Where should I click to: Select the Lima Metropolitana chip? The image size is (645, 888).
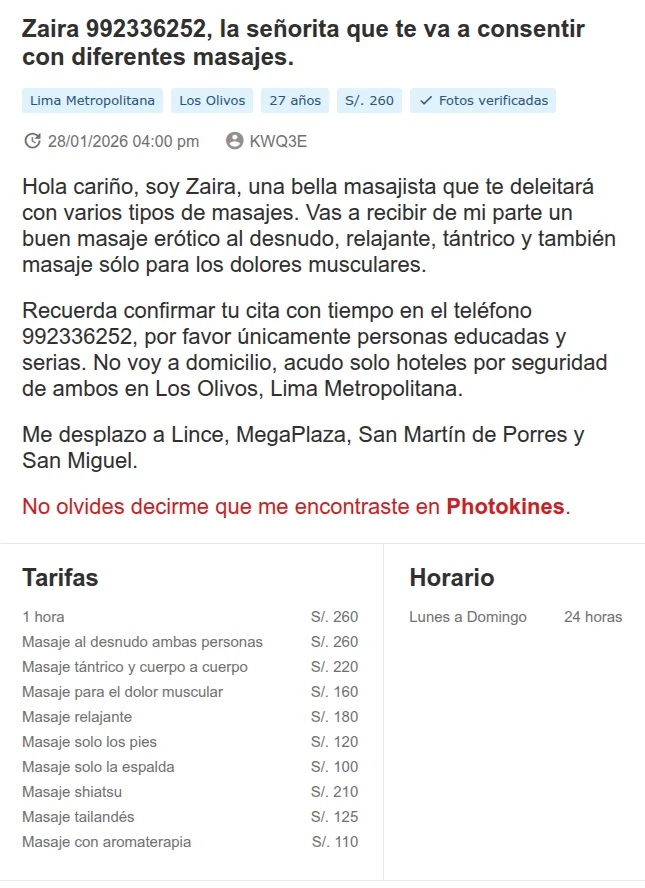(92, 101)
